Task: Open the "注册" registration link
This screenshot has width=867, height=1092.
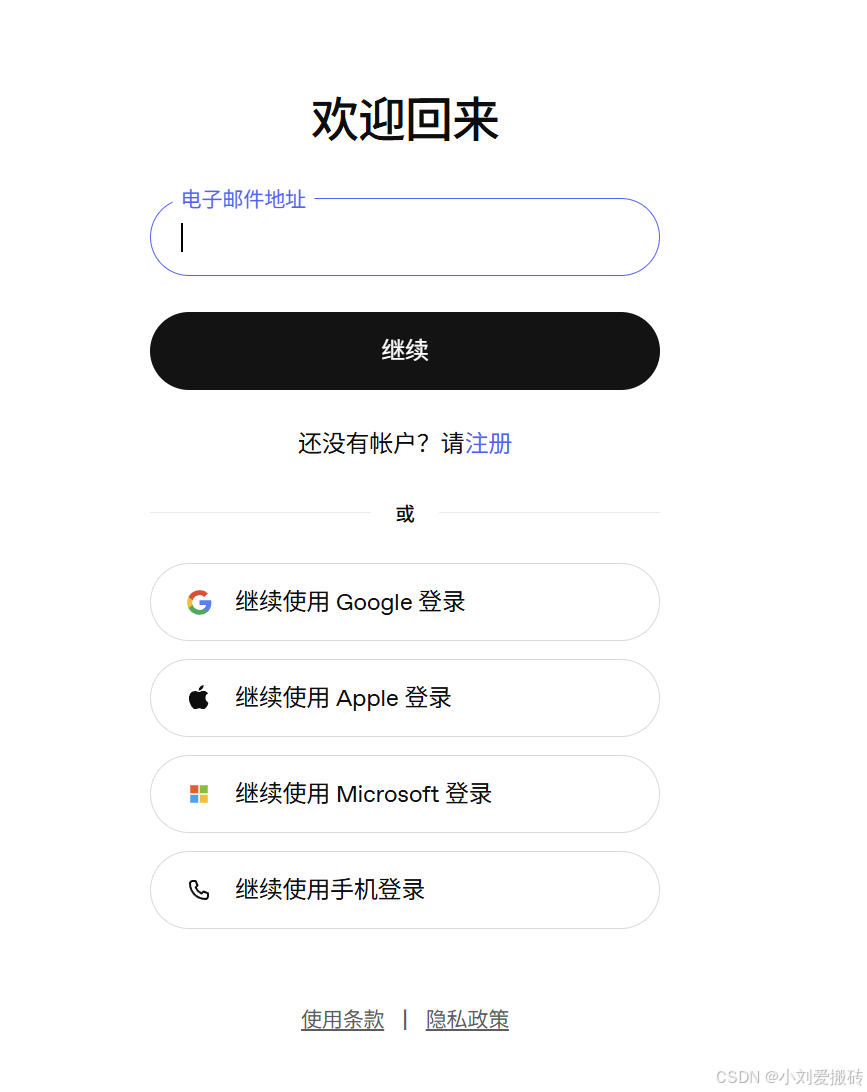Action: (489, 443)
